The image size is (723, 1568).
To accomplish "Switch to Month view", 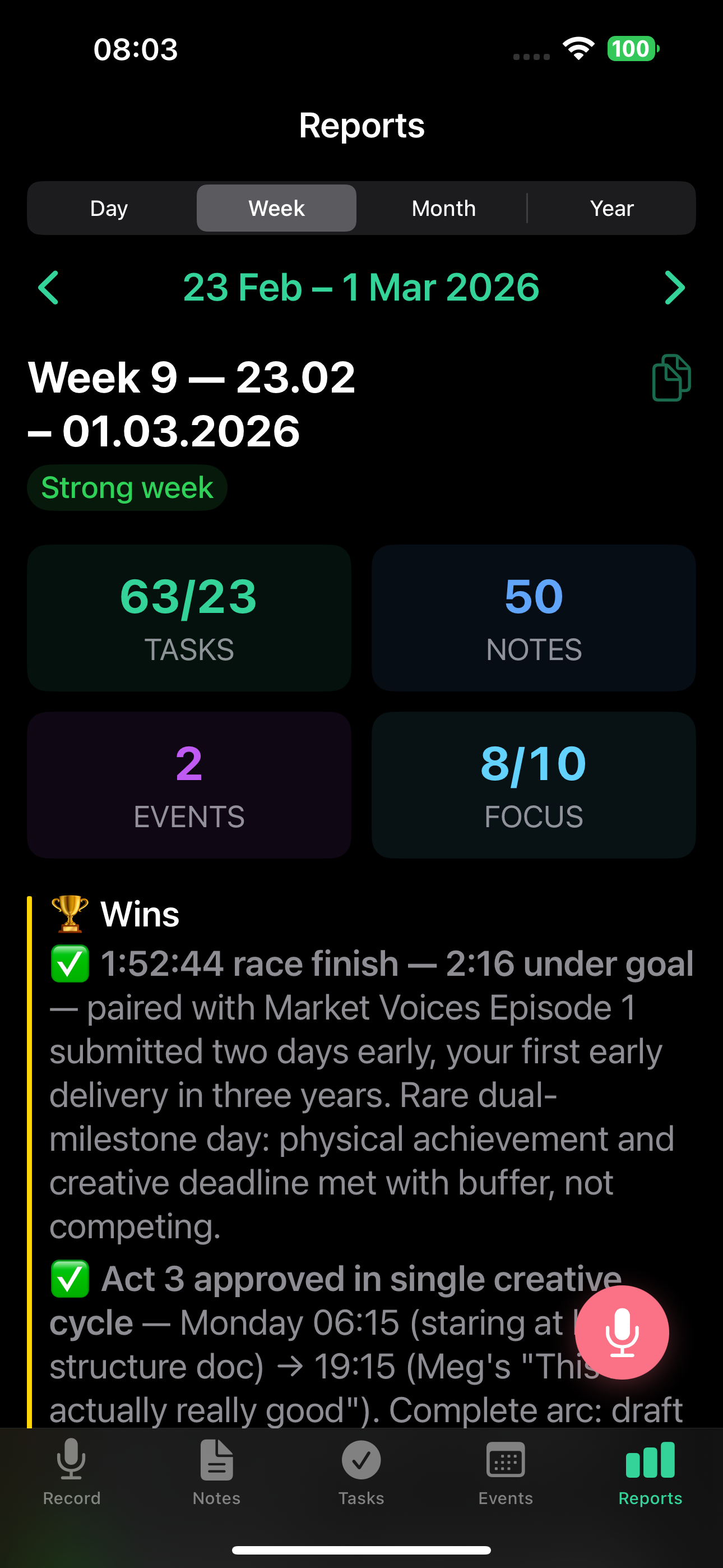I will (x=444, y=207).
